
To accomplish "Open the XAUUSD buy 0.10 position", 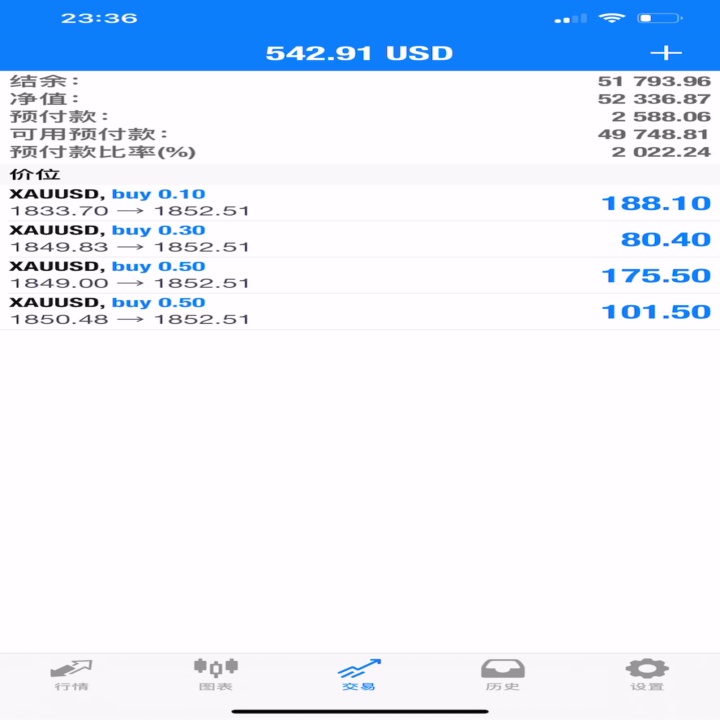I will pos(360,202).
